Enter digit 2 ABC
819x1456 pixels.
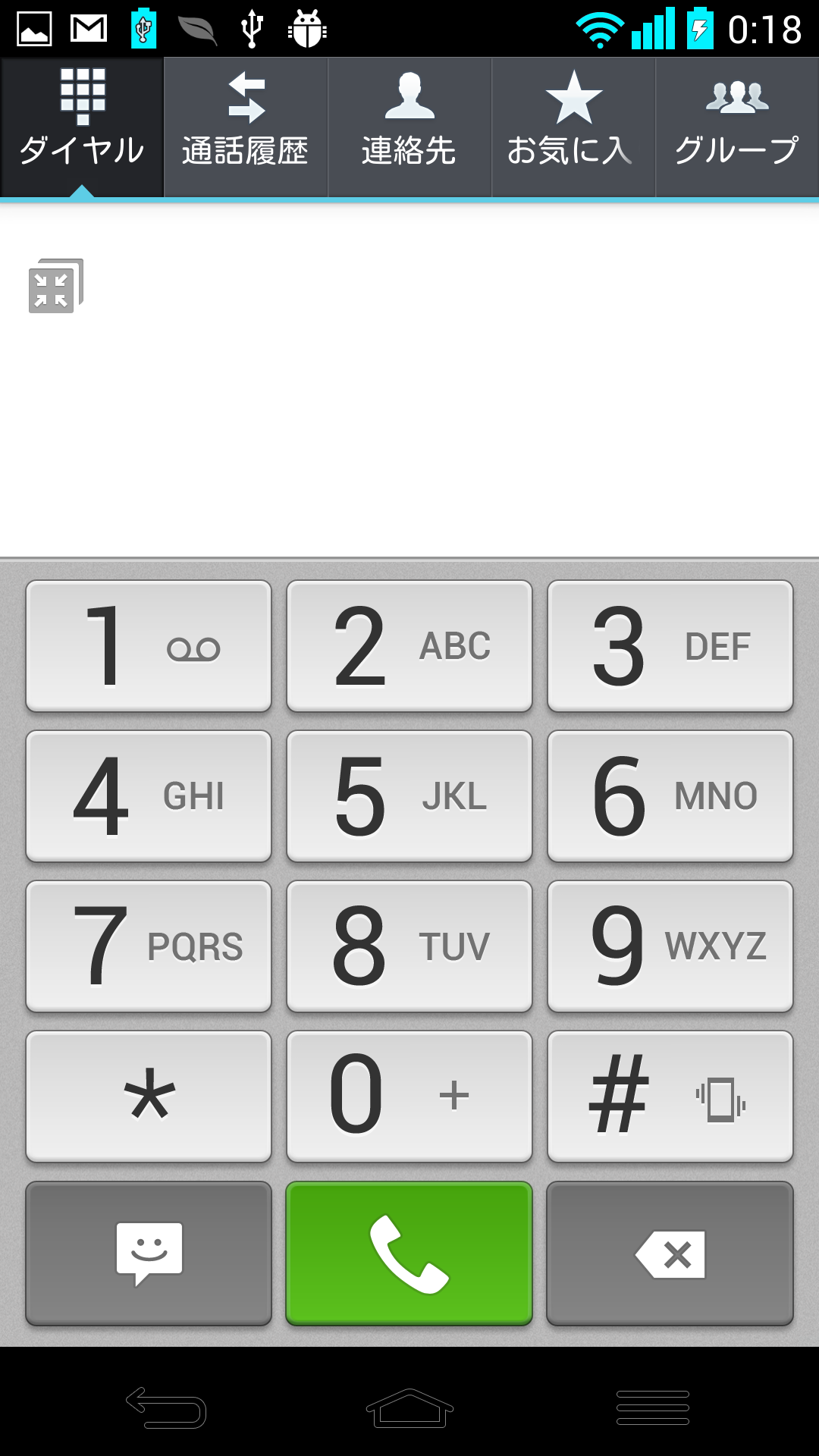[409, 646]
